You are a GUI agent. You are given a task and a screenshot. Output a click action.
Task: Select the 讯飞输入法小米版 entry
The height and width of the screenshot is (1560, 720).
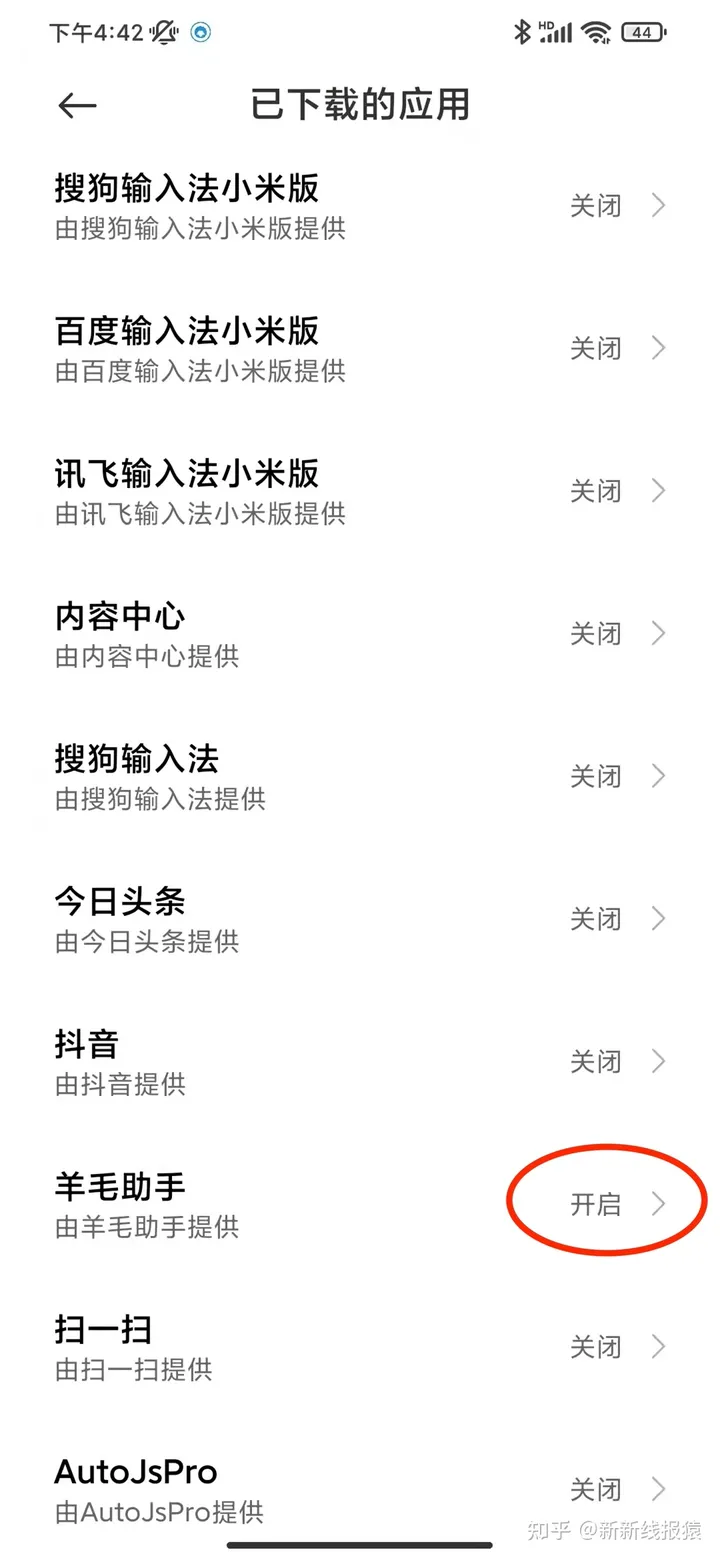click(360, 491)
